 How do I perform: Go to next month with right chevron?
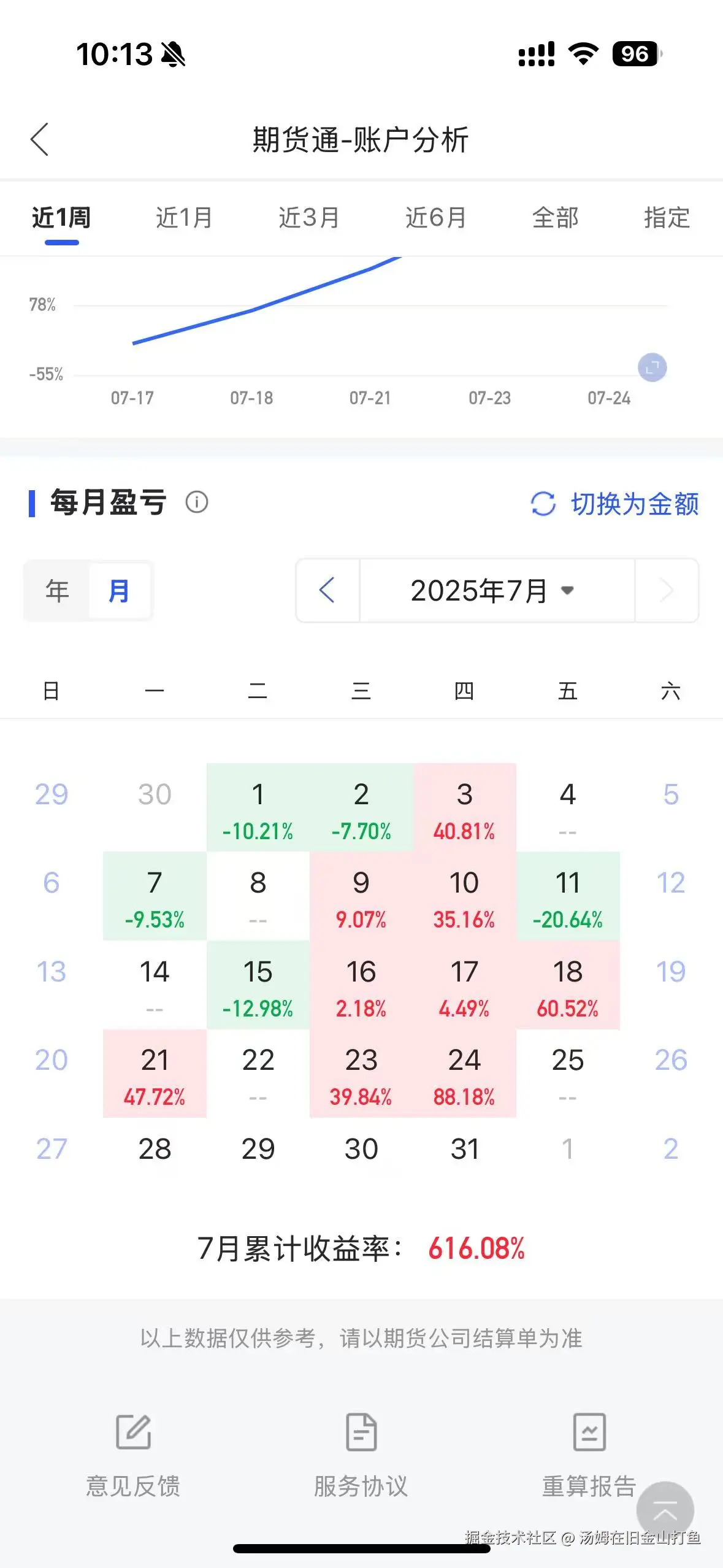(x=666, y=591)
